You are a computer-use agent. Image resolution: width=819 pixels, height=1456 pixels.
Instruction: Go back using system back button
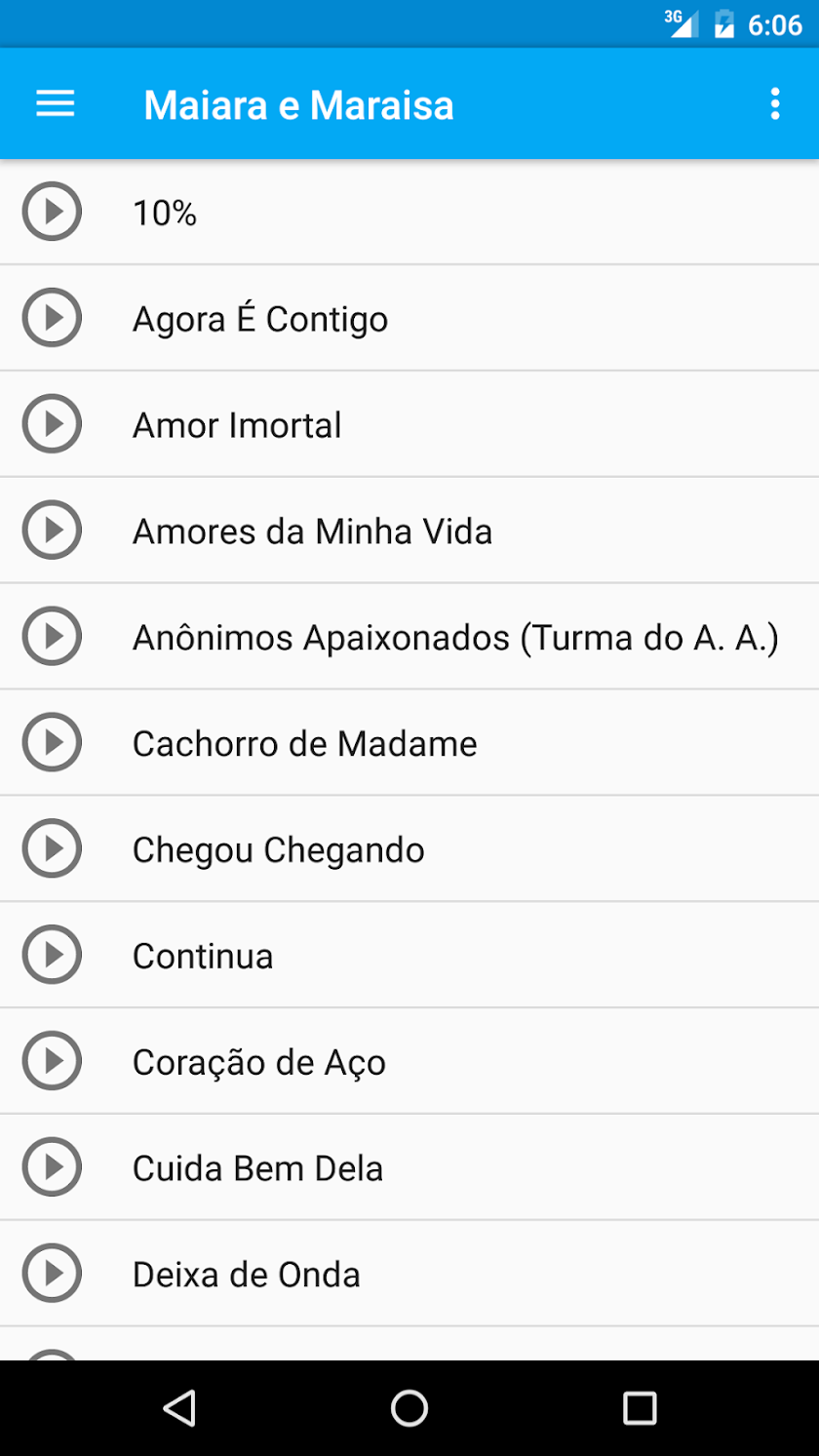(179, 1408)
